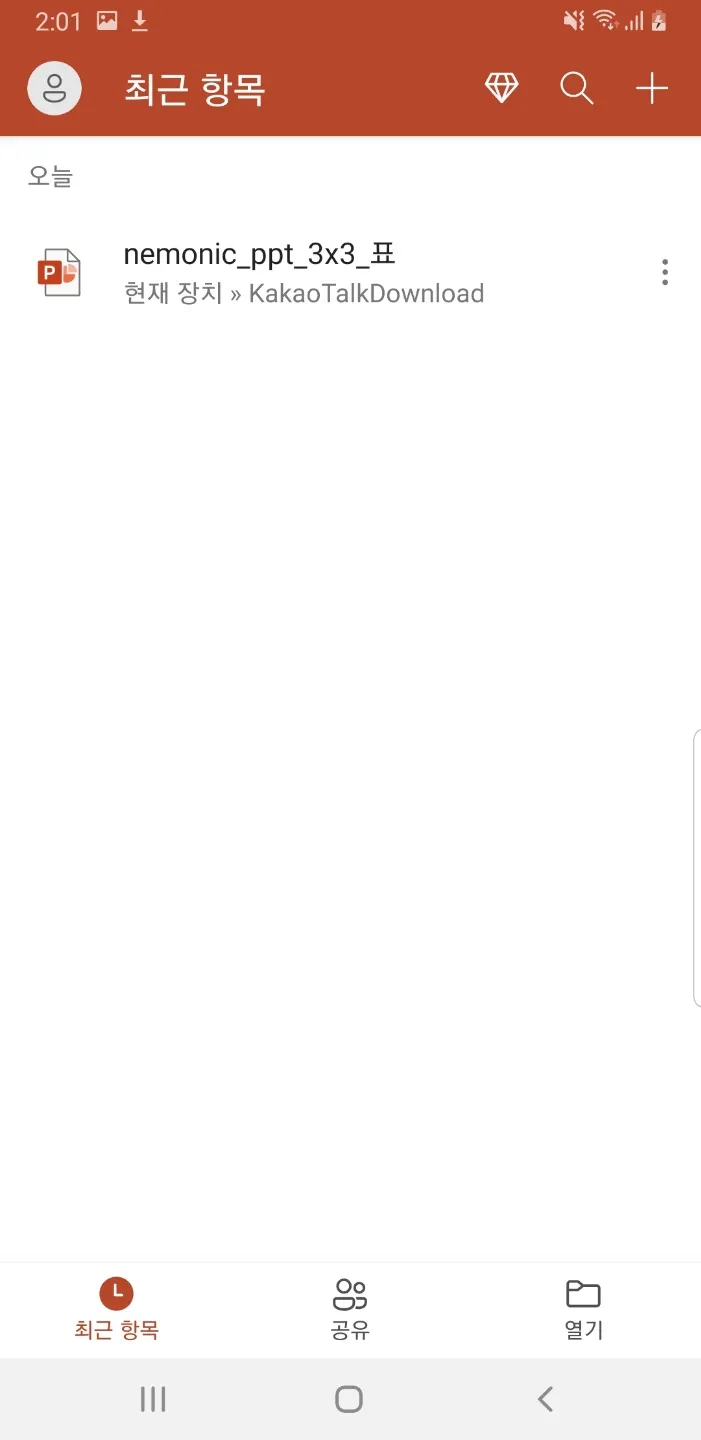701x1440 pixels.
Task: Open the account profile avatar
Action: click(54, 88)
